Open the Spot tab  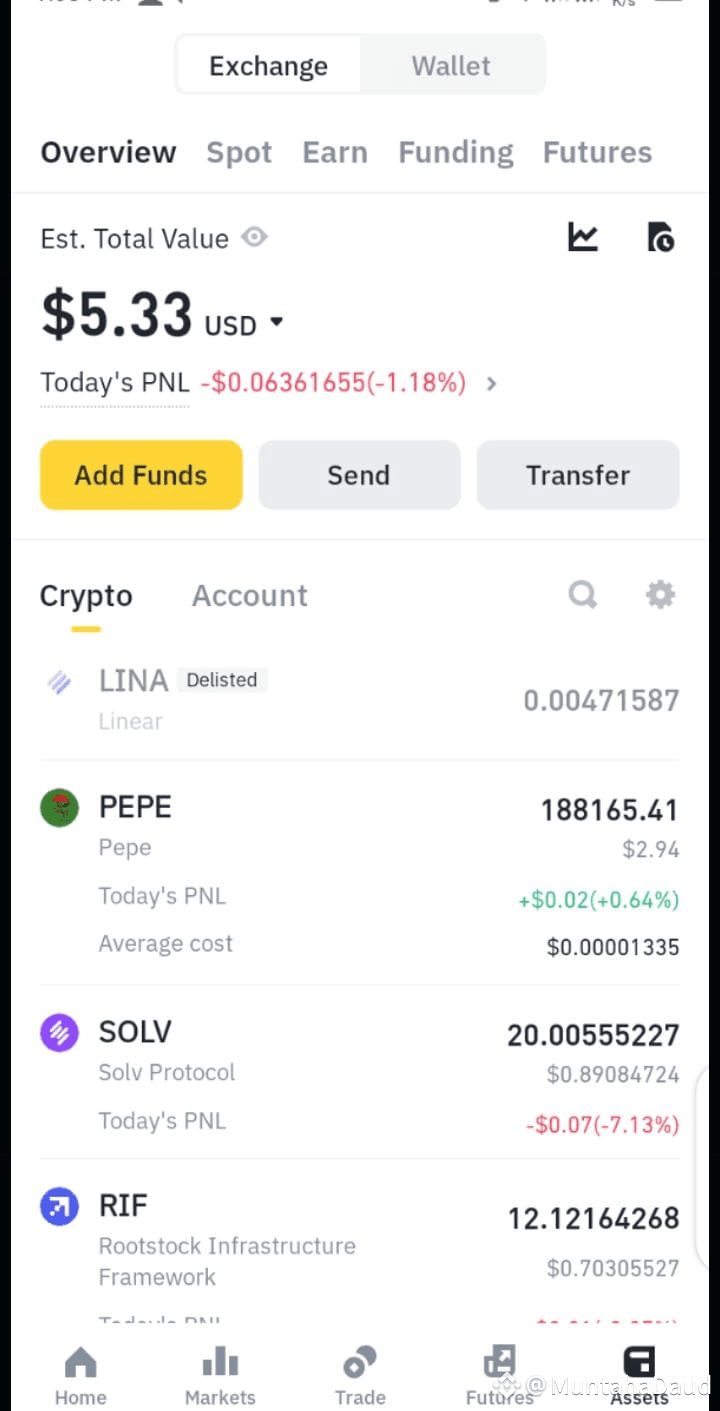pos(239,152)
